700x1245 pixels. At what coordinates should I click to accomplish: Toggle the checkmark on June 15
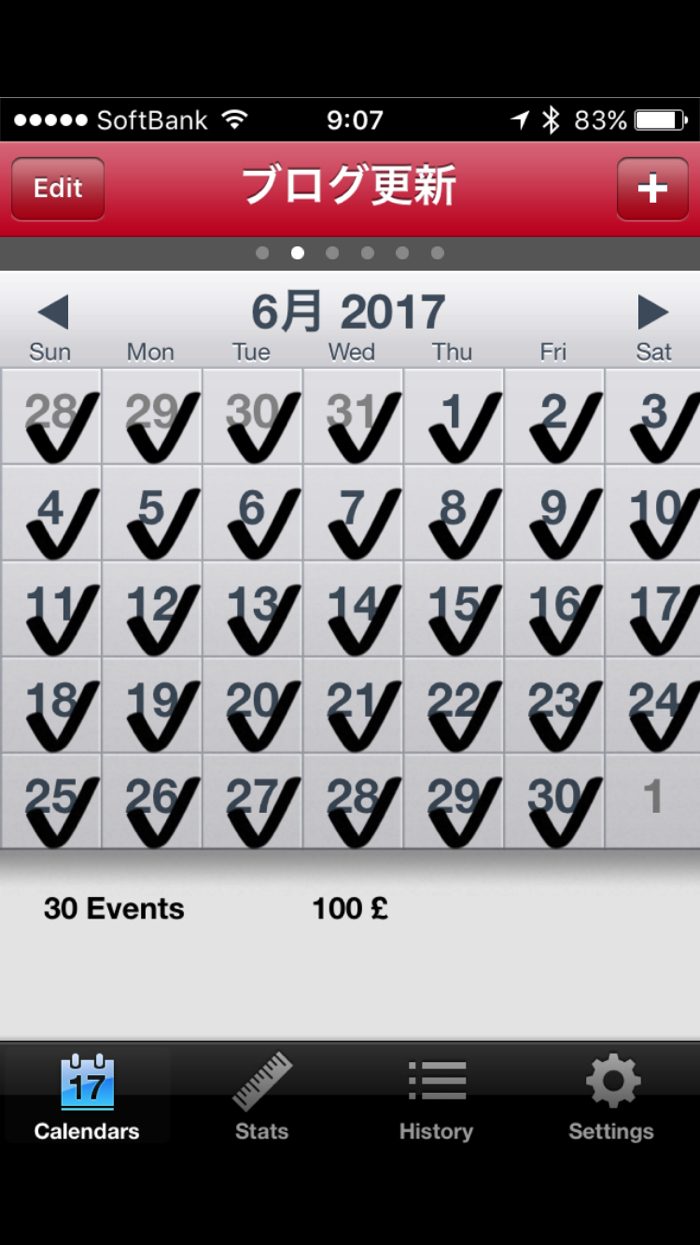tap(454, 608)
